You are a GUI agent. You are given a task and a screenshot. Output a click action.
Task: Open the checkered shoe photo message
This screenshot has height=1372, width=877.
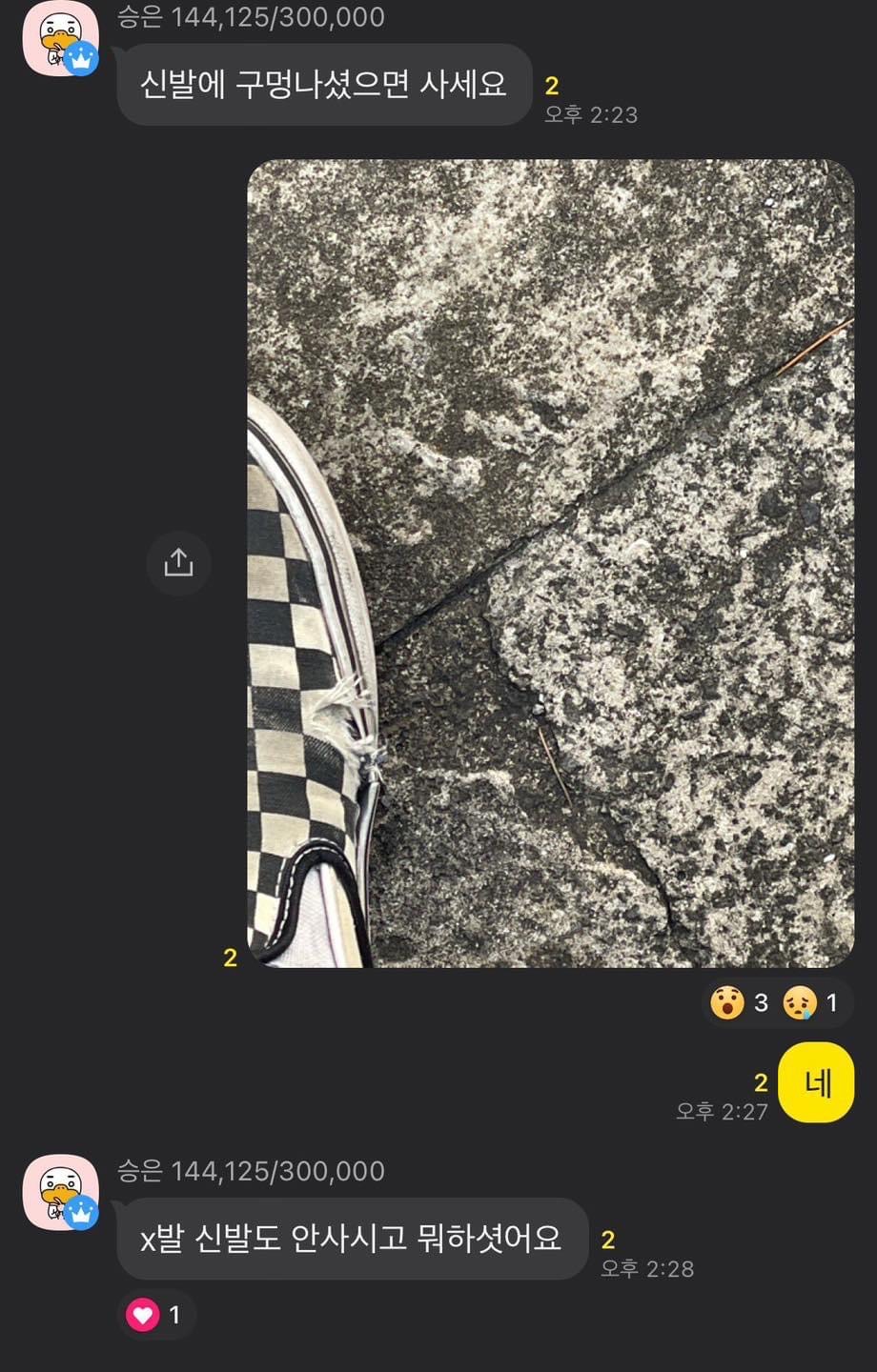click(x=550, y=563)
